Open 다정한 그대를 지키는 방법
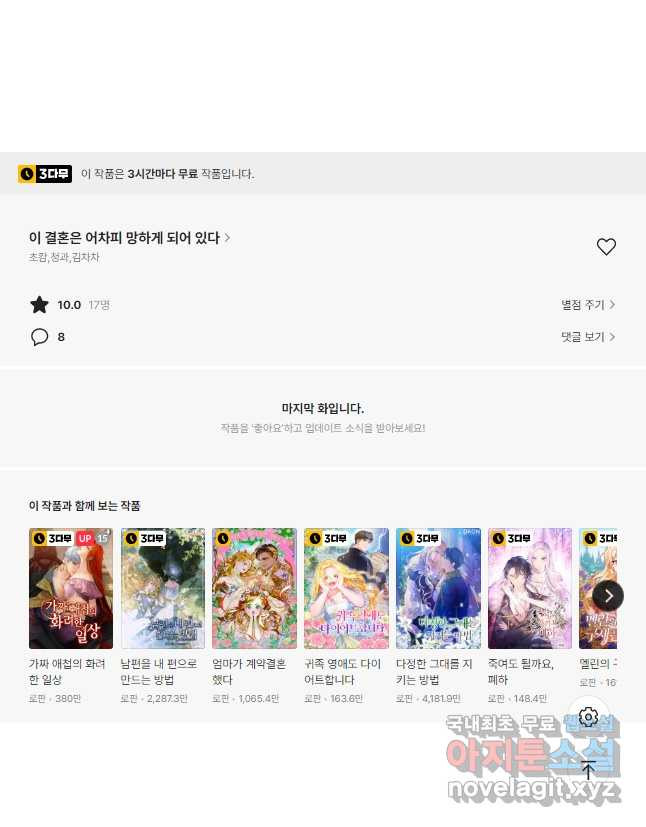Viewport: 646px width, 827px height. pyautogui.click(x=438, y=589)
